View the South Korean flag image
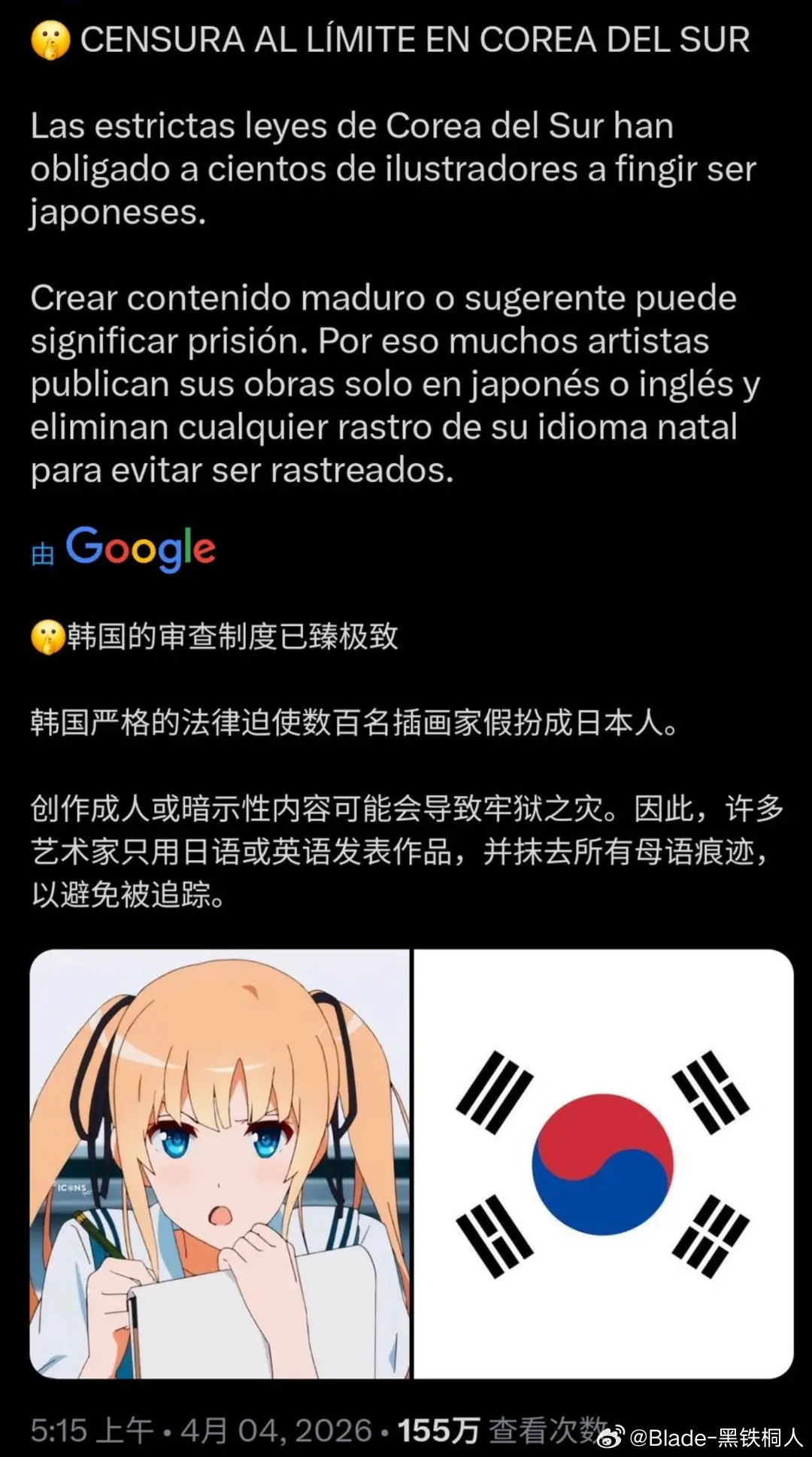Viewport: 812px width, 1457px height. [x=603, y=1163]
